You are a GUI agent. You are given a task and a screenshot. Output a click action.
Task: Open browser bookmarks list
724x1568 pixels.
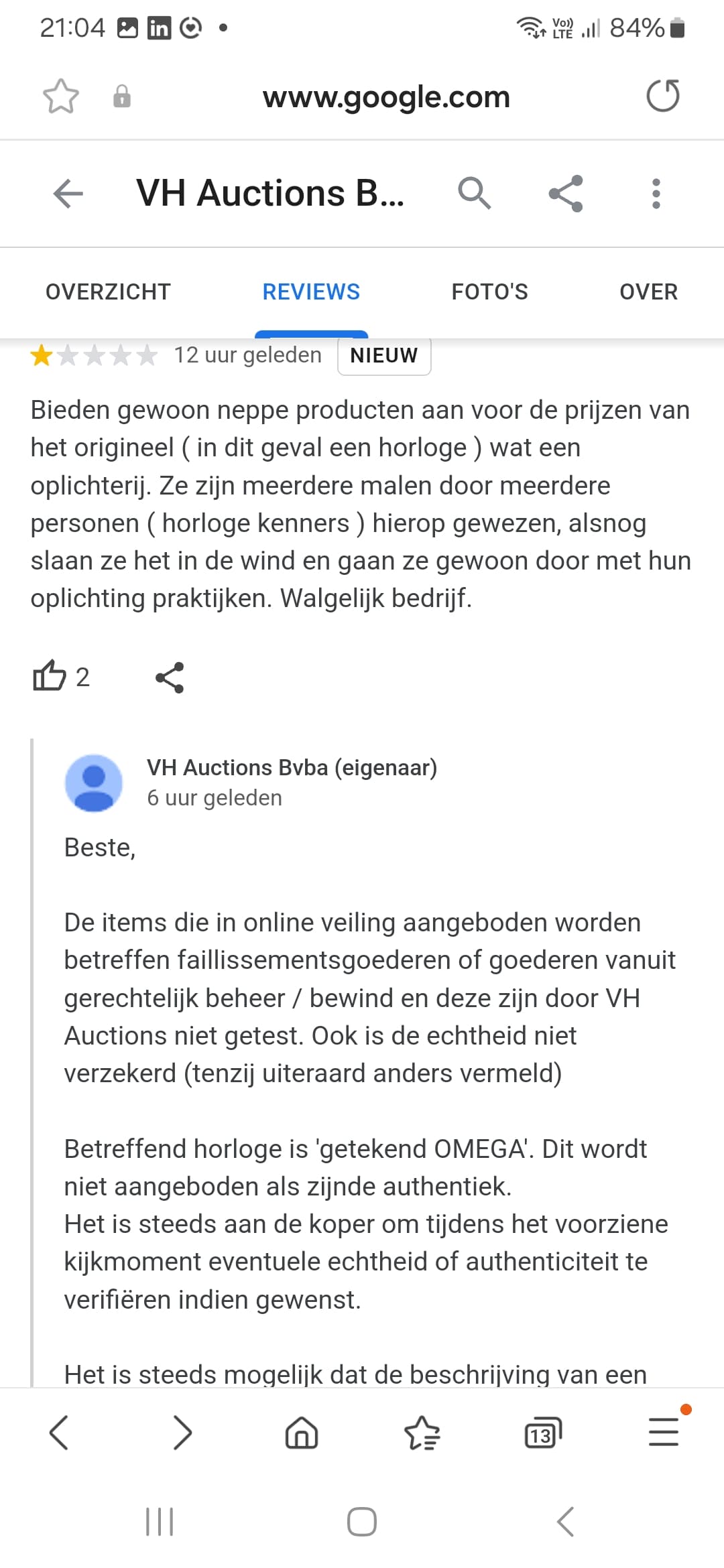coord(422,1433)
